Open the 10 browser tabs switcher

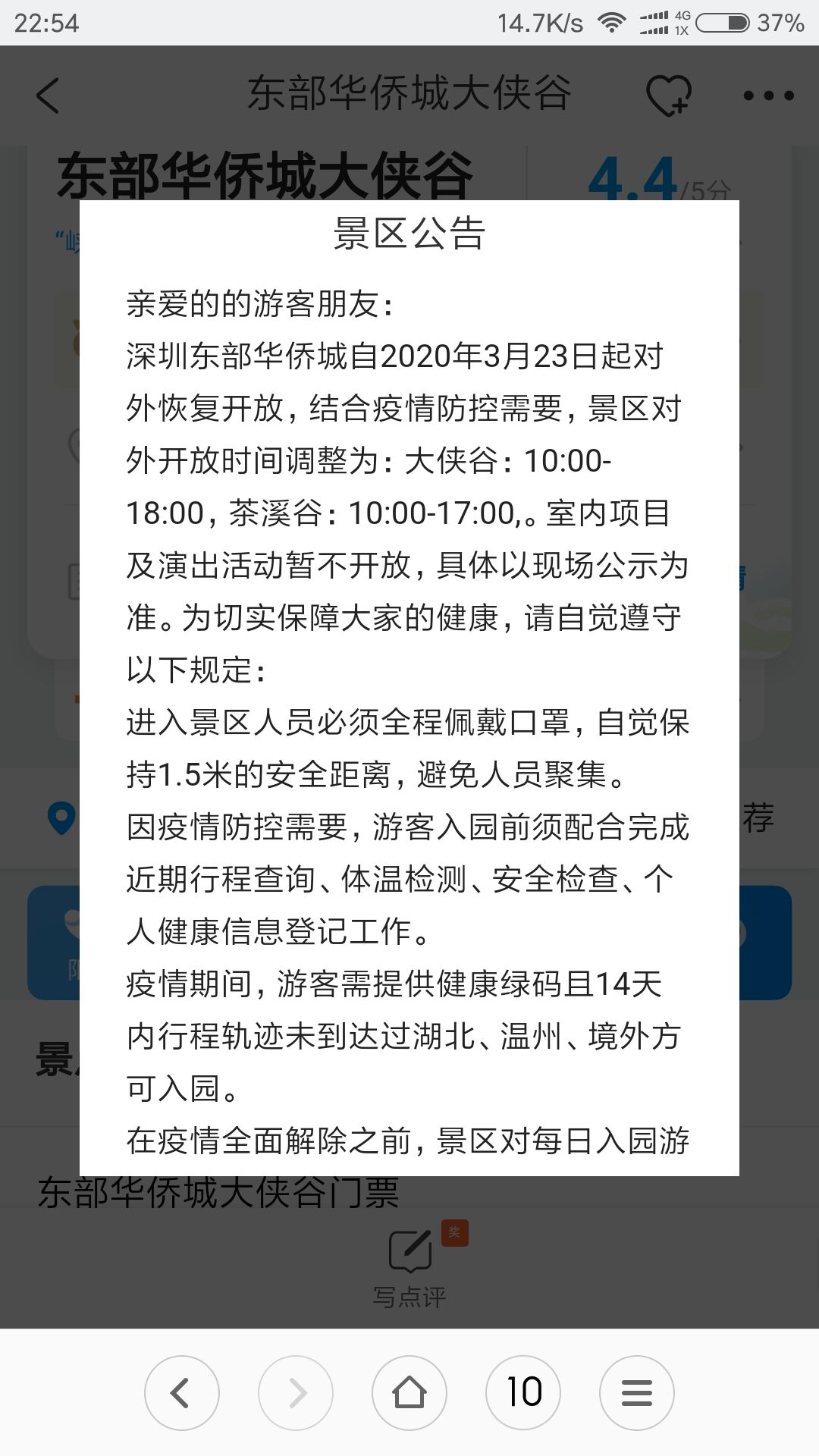[x=523, y=1392]
